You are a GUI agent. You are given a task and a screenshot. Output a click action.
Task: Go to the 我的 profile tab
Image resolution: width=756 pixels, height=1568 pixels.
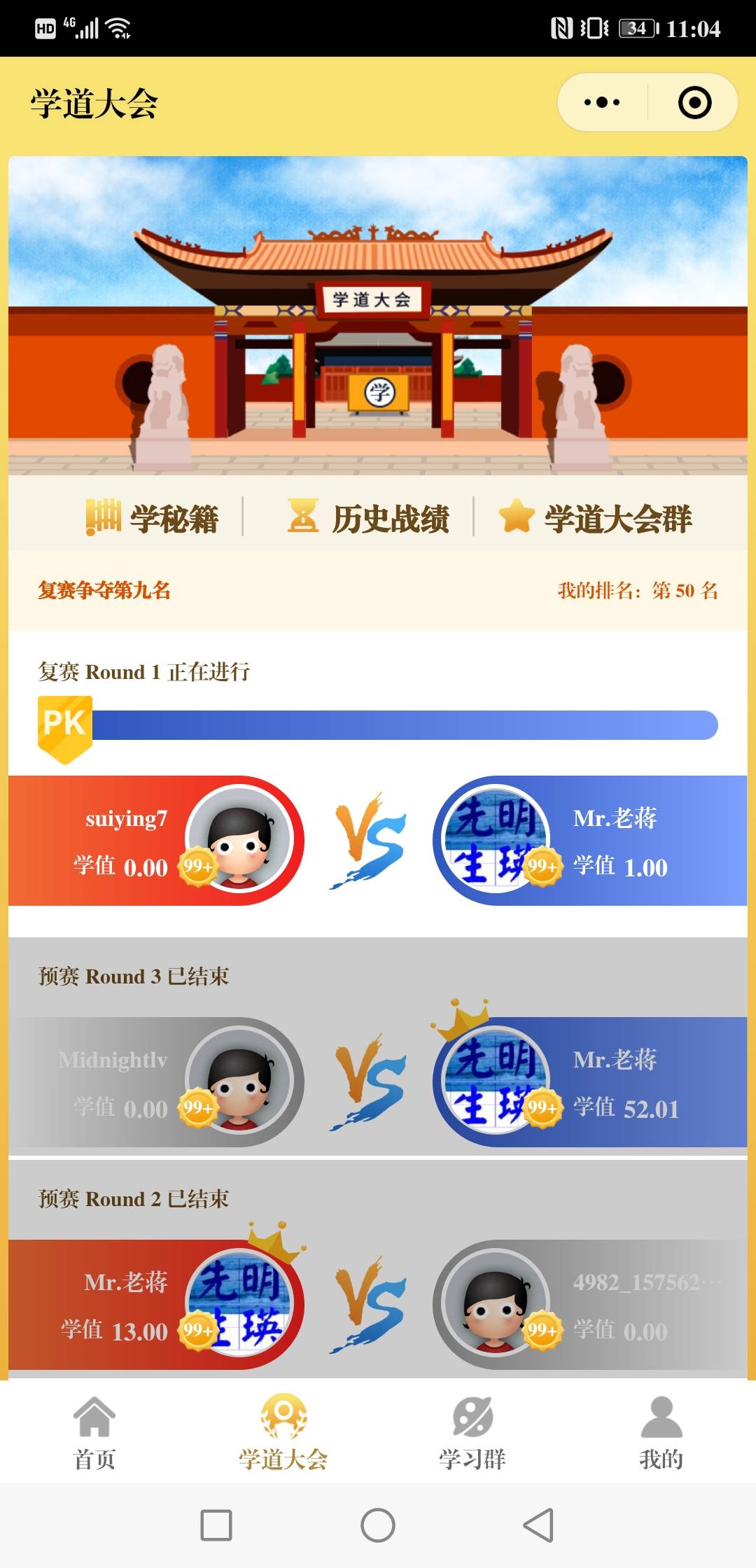tap(661, 1432)
